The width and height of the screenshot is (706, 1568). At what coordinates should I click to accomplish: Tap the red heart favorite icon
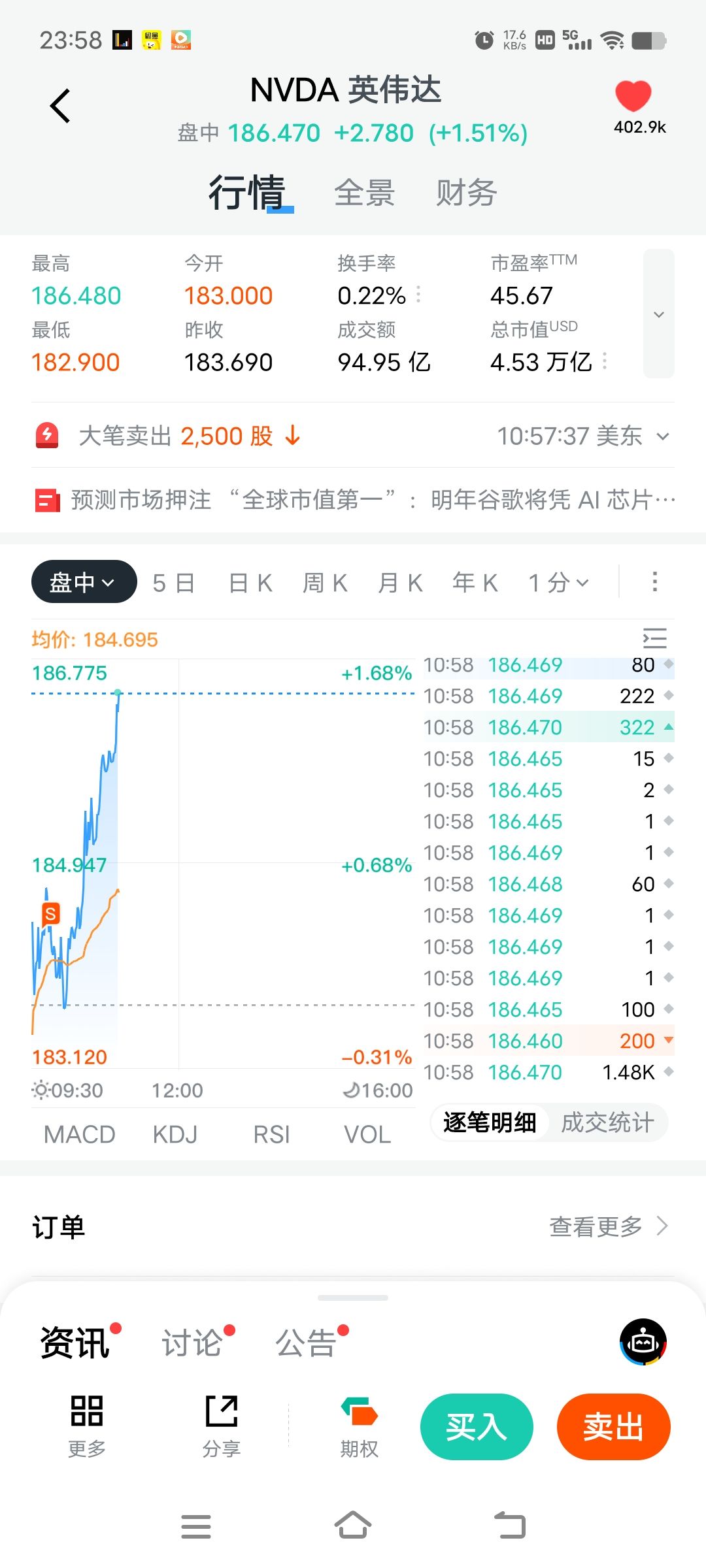pyautogui.click(x=633, y=97)
